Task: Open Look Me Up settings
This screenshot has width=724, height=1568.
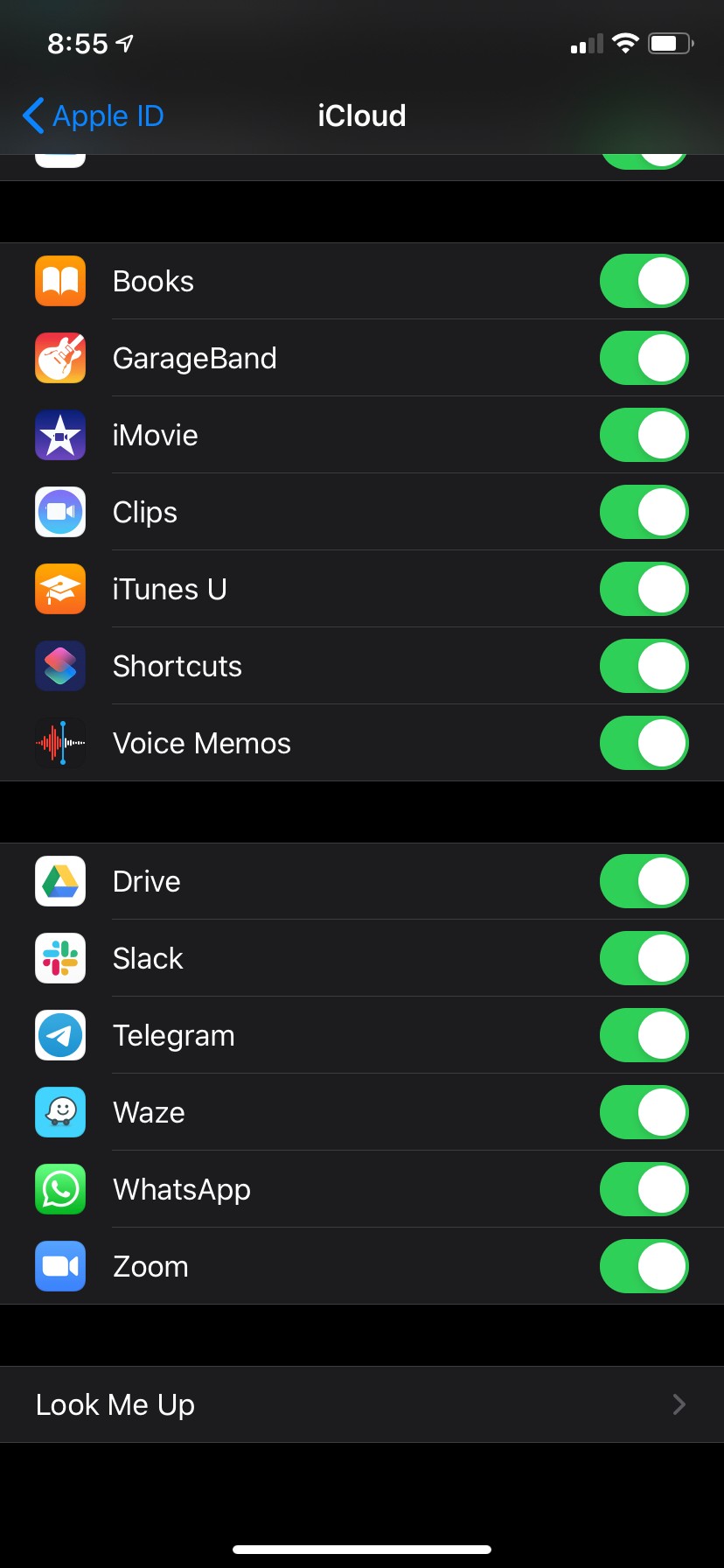Action: point(362,1404)
